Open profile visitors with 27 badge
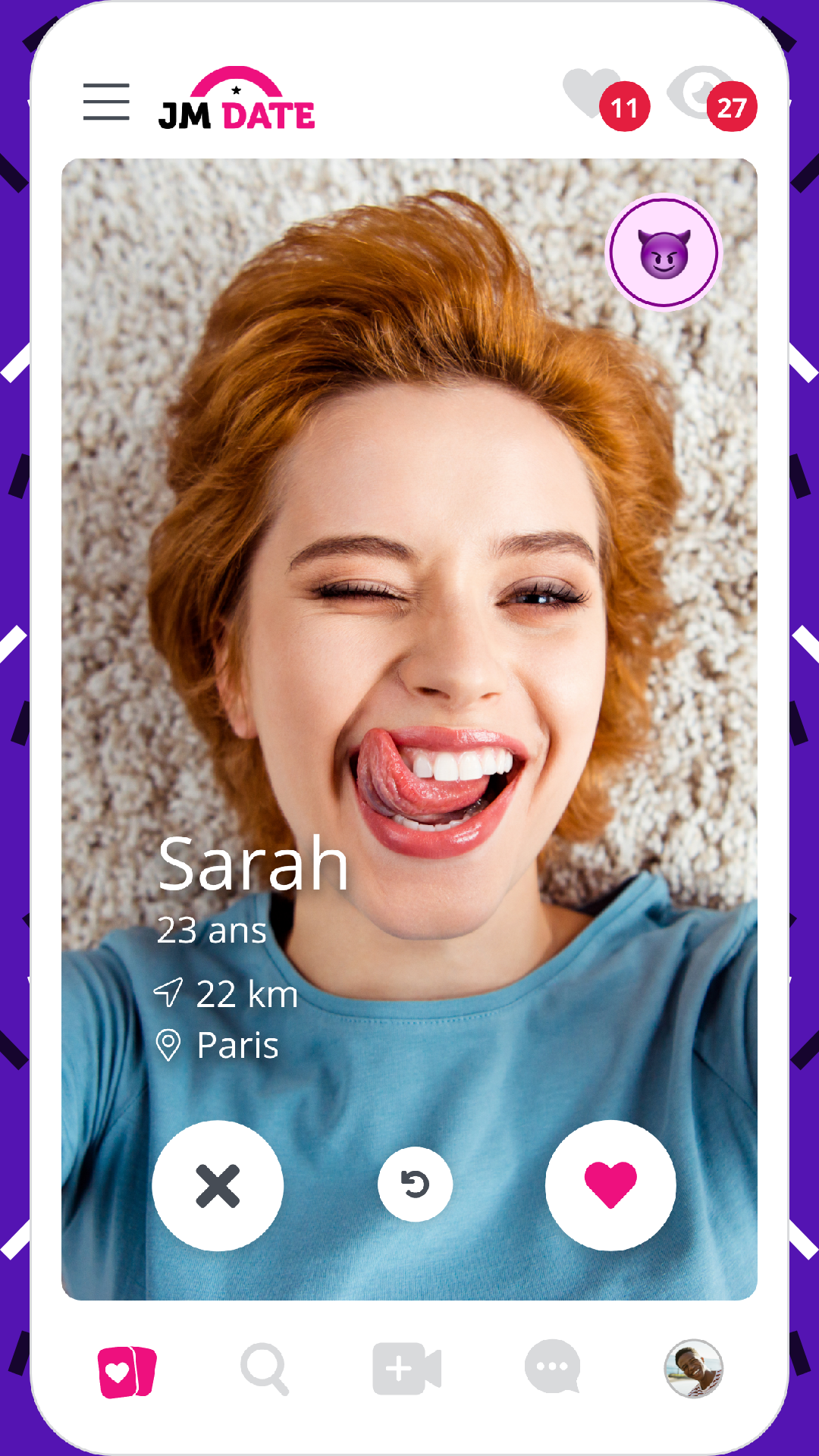The image size is (819, 1456). tap(709, 99)
